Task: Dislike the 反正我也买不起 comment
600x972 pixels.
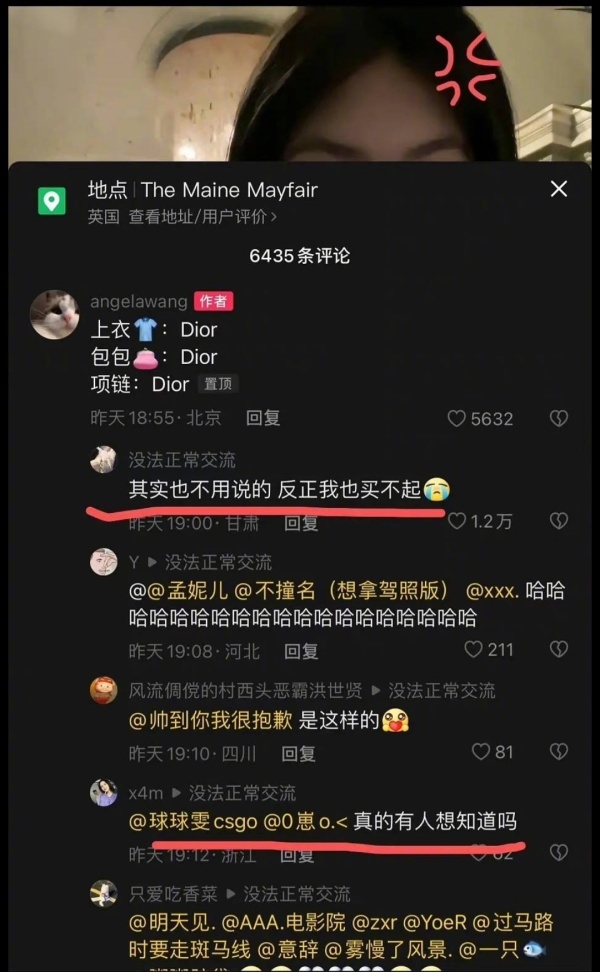Action: pyautogui.click(x=559, y=521)
